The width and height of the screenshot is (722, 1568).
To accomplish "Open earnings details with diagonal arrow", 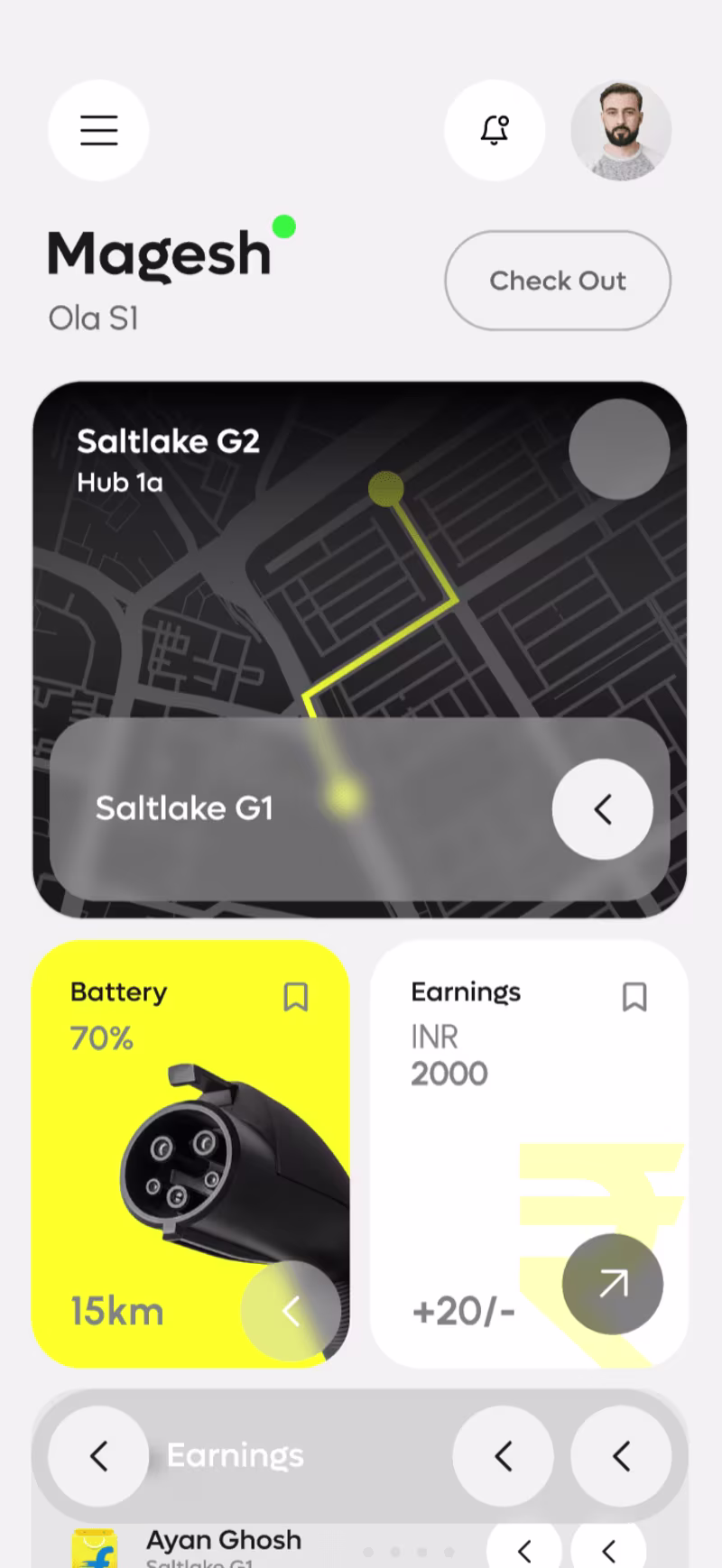I will click(x=613, y=1284).
